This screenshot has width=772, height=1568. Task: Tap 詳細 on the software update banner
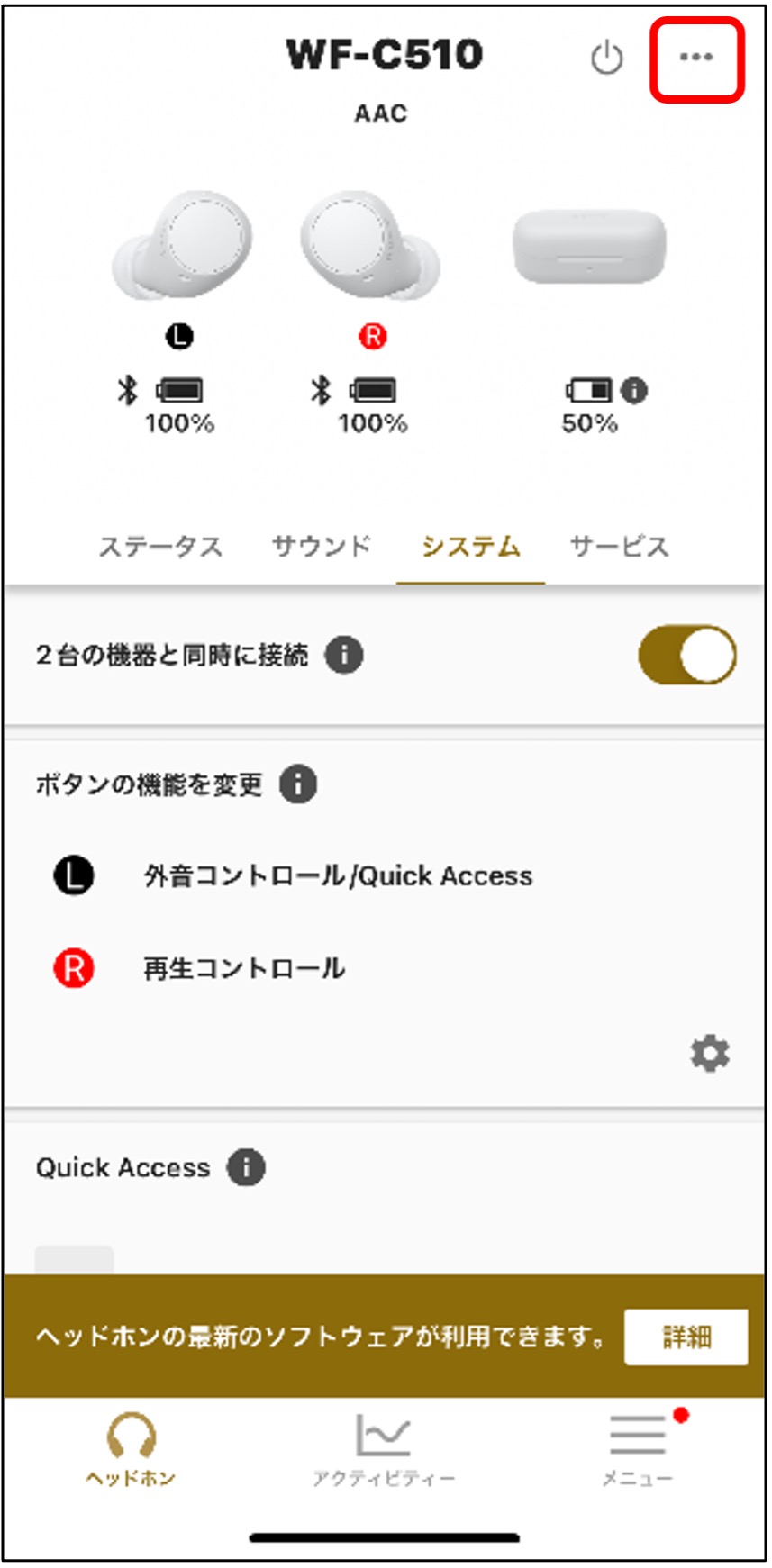pos(686,1337)
